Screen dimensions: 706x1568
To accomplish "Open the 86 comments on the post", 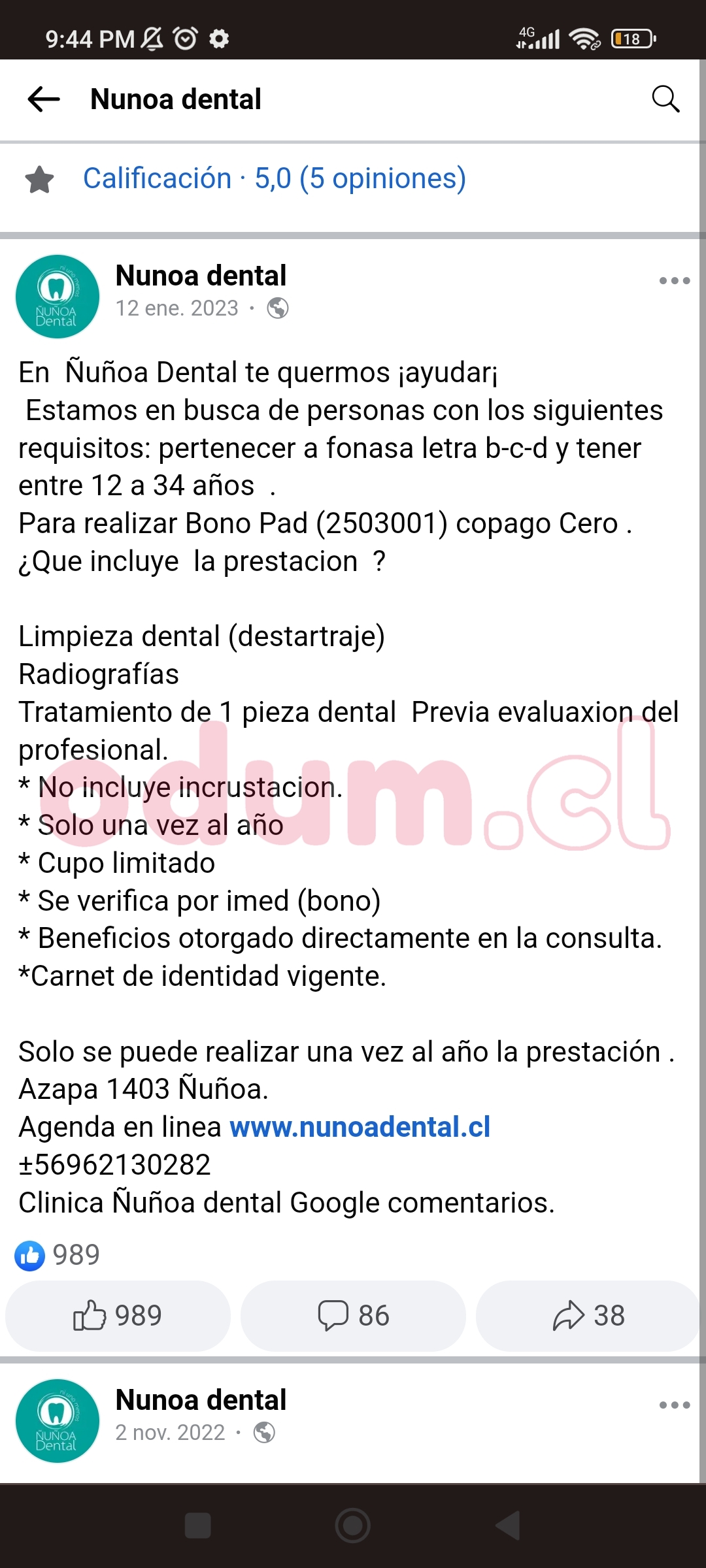I will pos(353,1315).
